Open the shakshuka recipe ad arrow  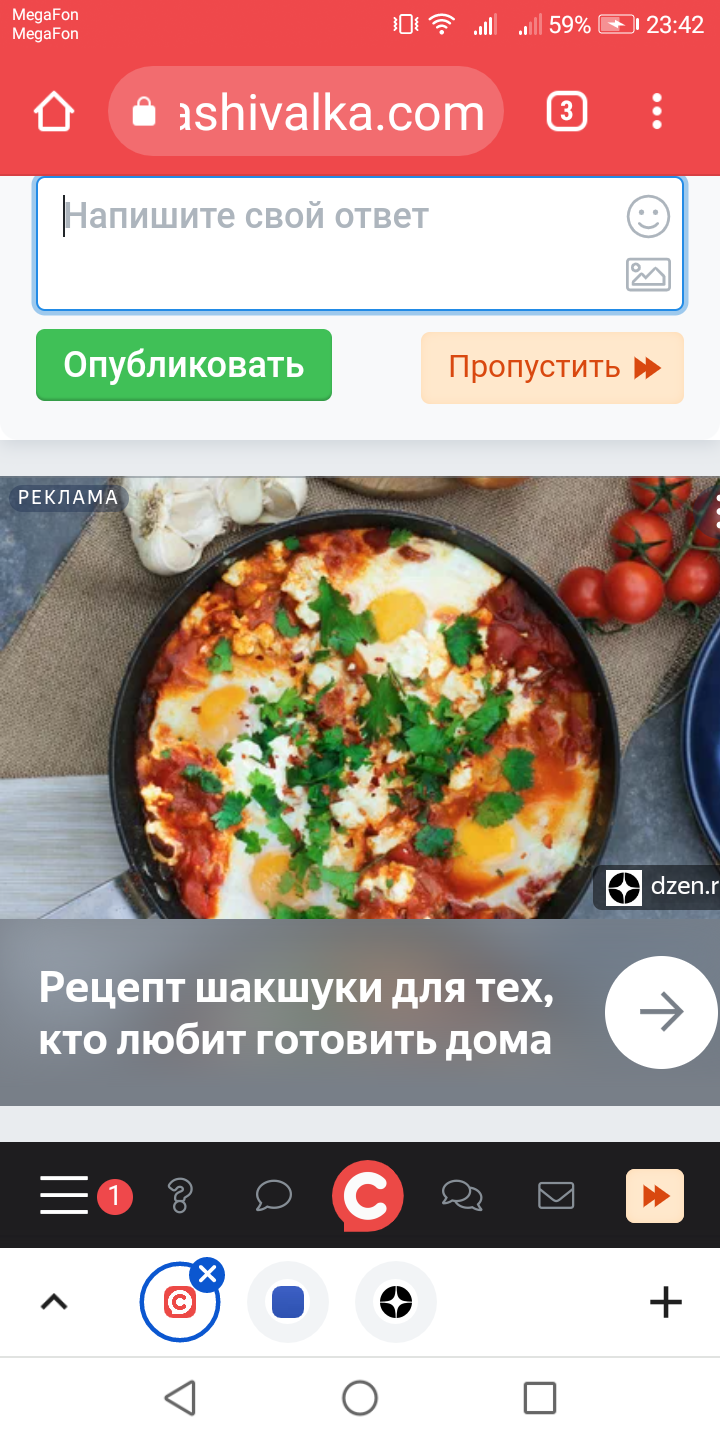pyautogui.click(x=661, y=1012)
